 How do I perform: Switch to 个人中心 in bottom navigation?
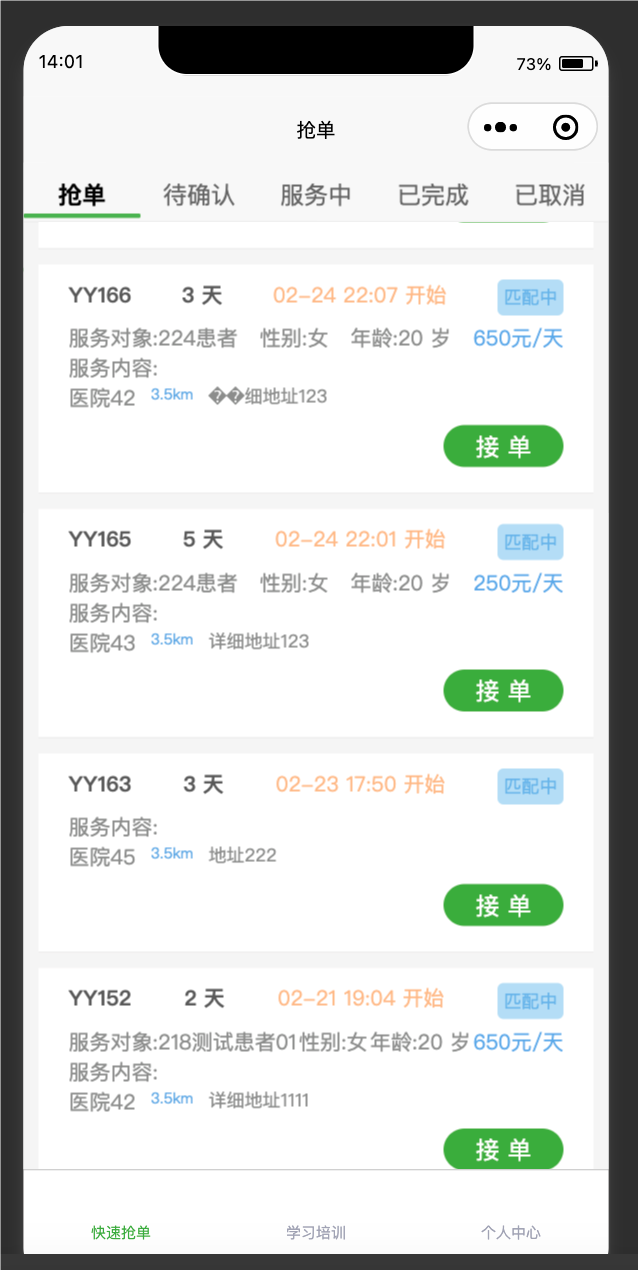tap(510, 1232)
